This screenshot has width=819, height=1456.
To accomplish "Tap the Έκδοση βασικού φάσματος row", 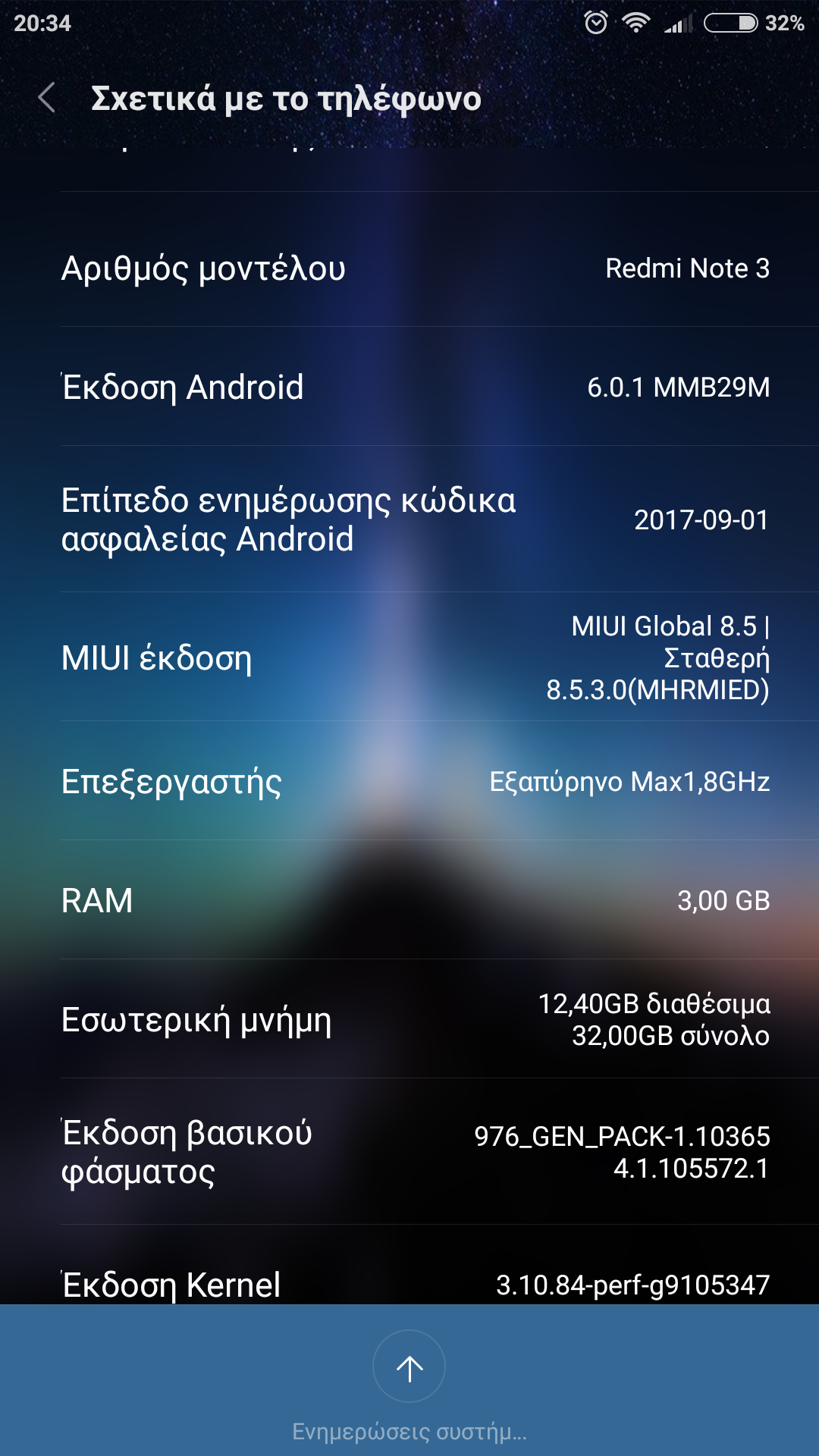I will pos(409,1151).
